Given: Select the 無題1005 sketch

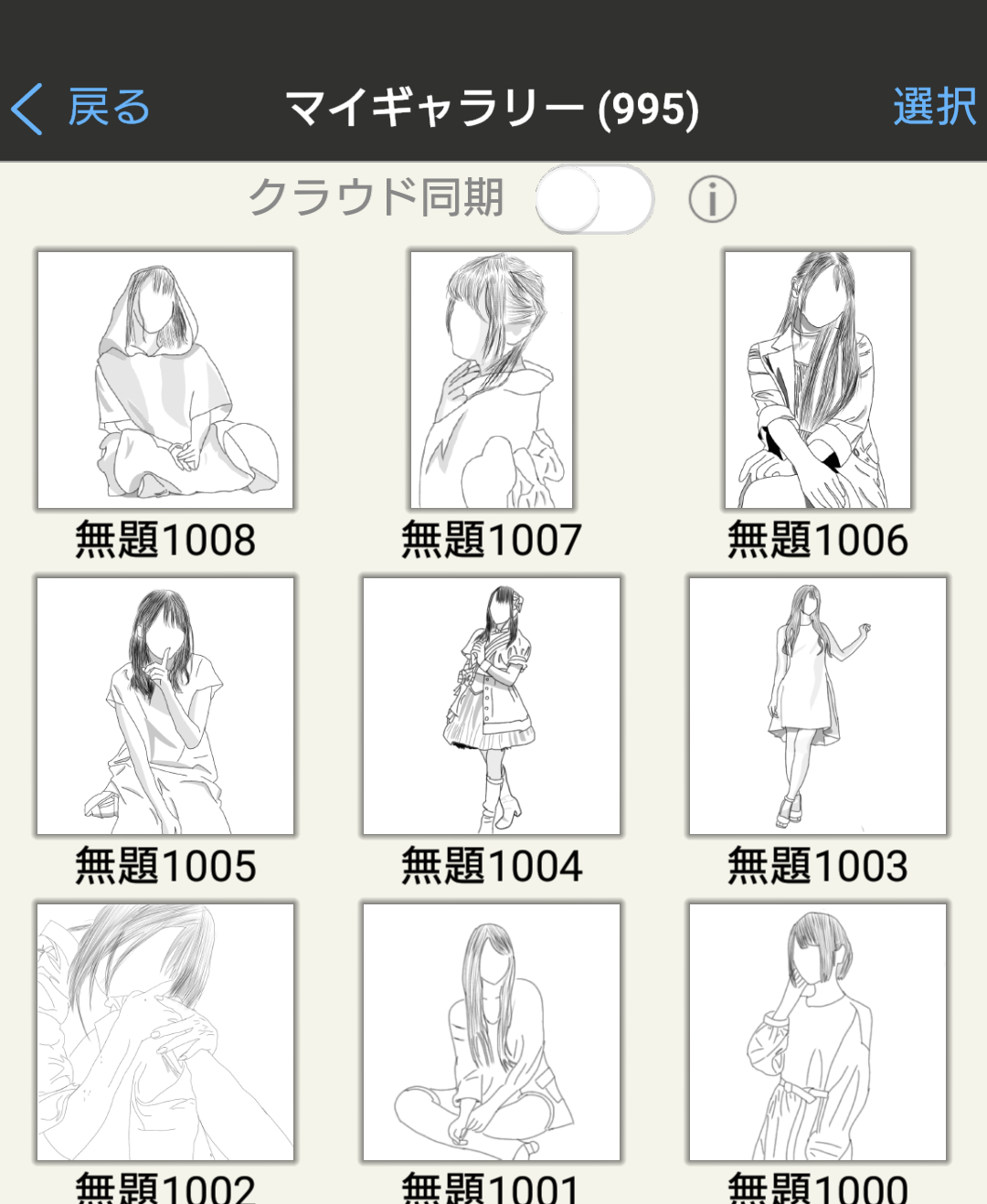Looking at the screenshot, I should 165,705.
